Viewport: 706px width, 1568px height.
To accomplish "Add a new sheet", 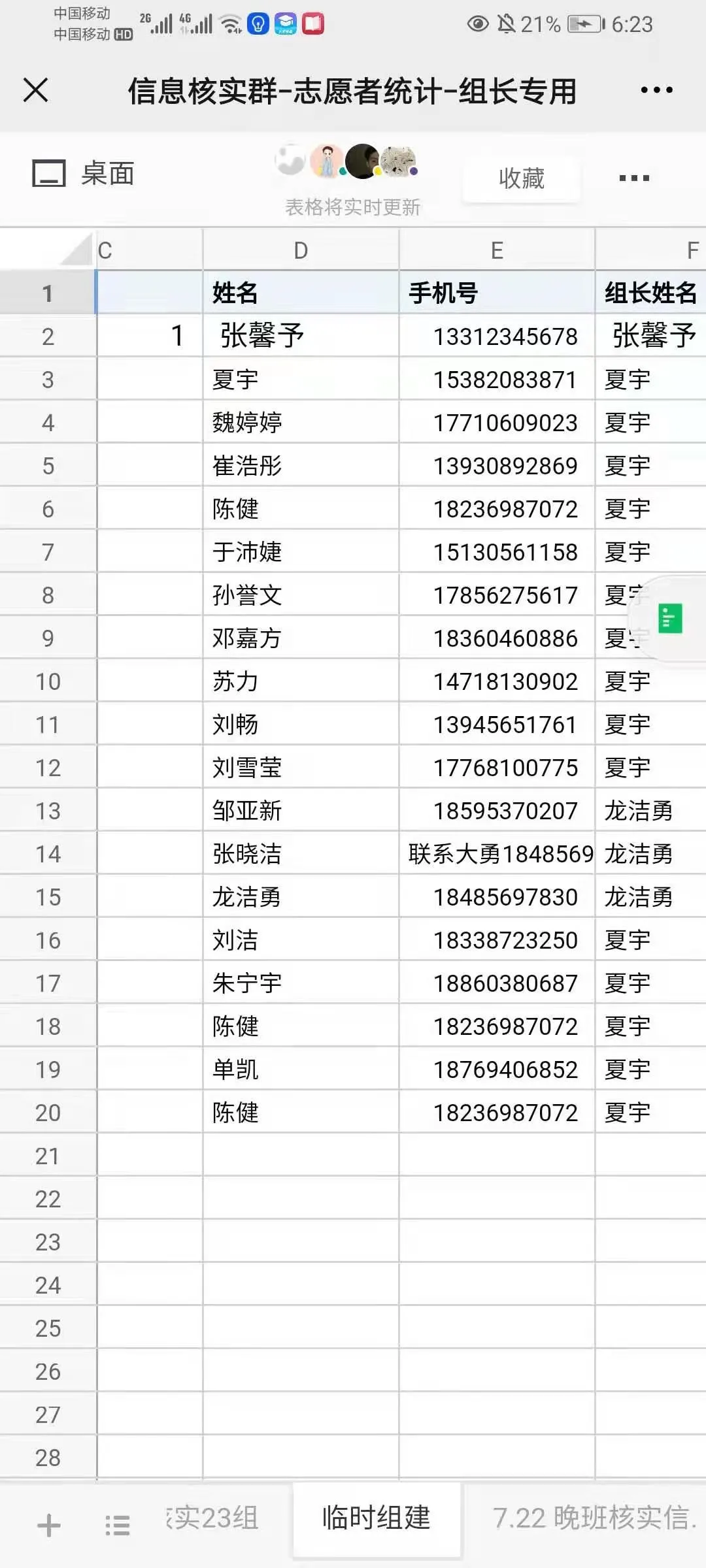I will [x=48, y=1526].
